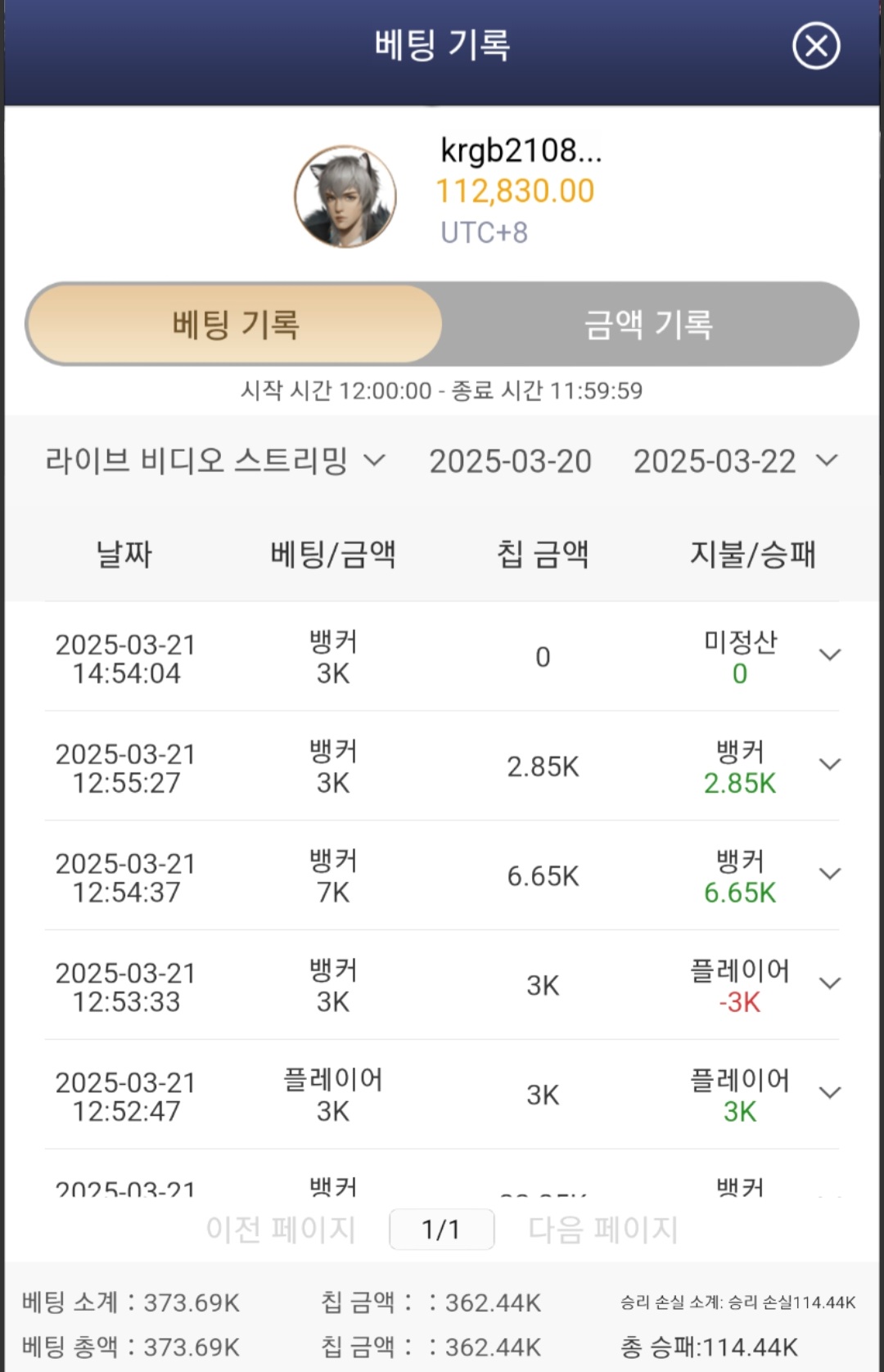Go to 이전 페이지
884x1372 pixels.
tap(281, 1229)
